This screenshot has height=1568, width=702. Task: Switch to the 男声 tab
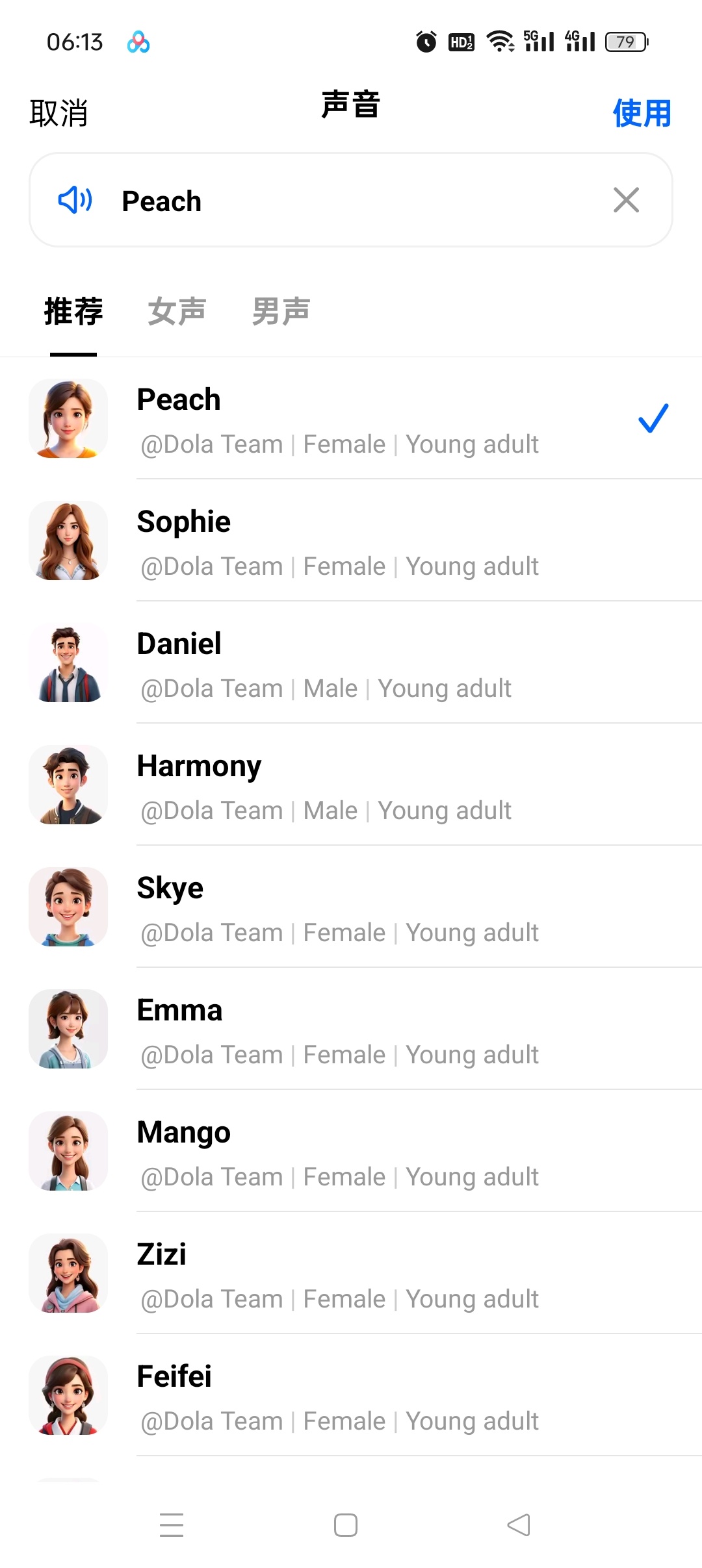(281, 311)
